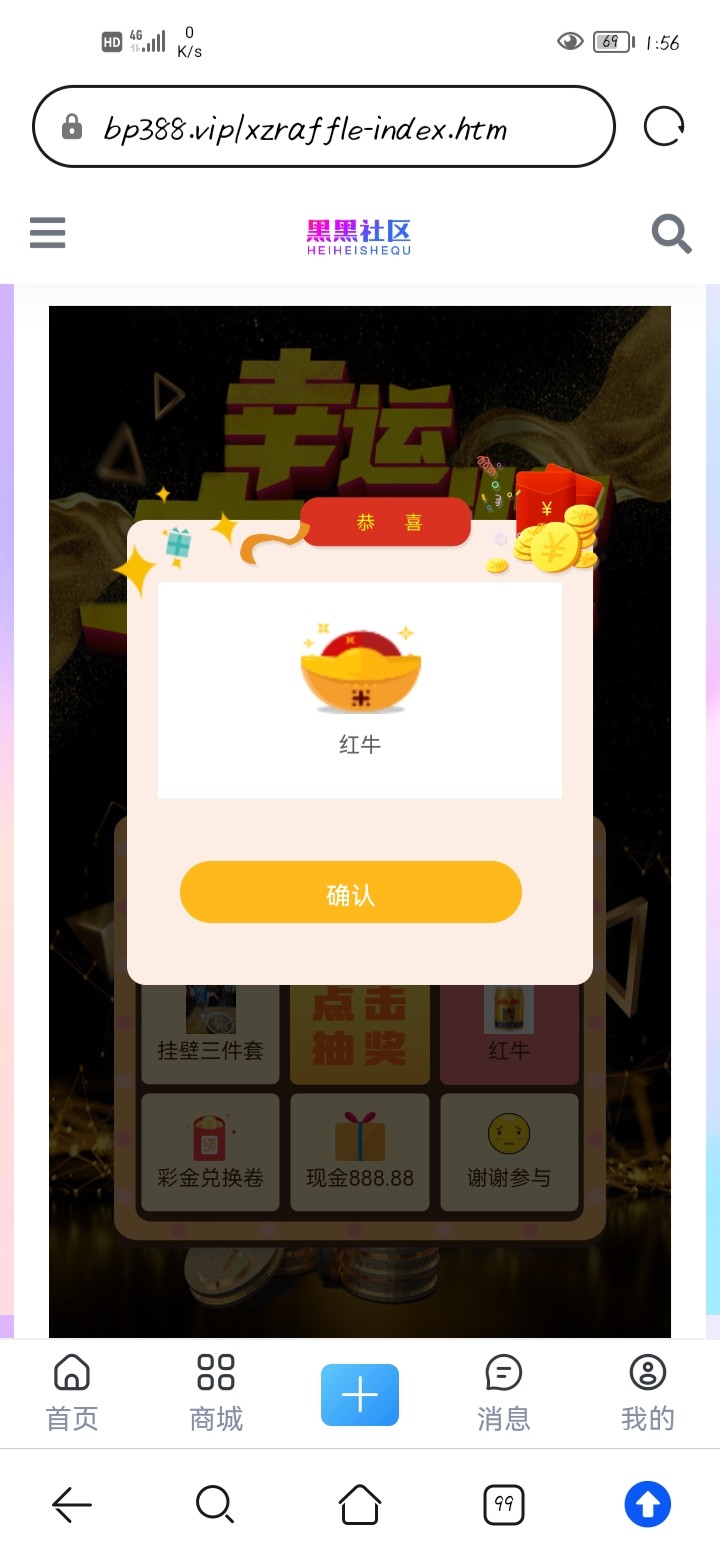Image resolution: width=720 pixels, height=1560 pixels.
Task: Open the browser search from bottom bar
Action: point(215,1503)
